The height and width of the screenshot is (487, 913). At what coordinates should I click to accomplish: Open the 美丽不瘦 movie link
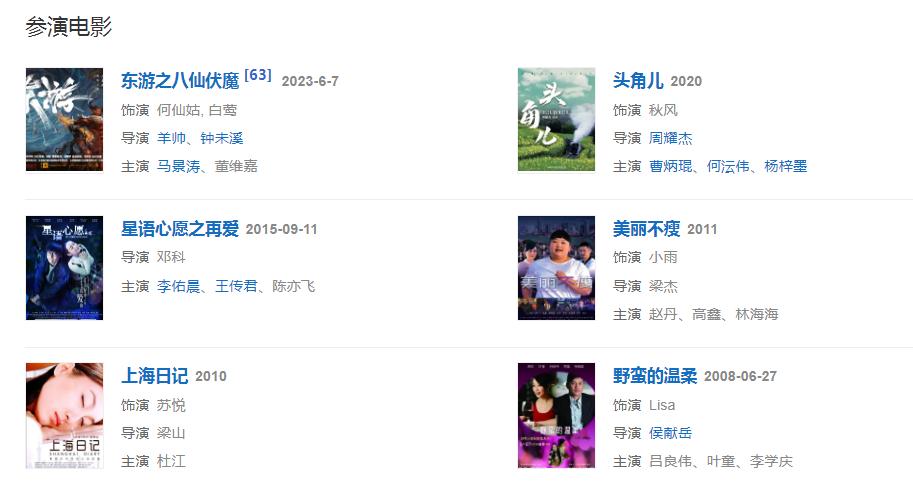click(x=646, y=229)
